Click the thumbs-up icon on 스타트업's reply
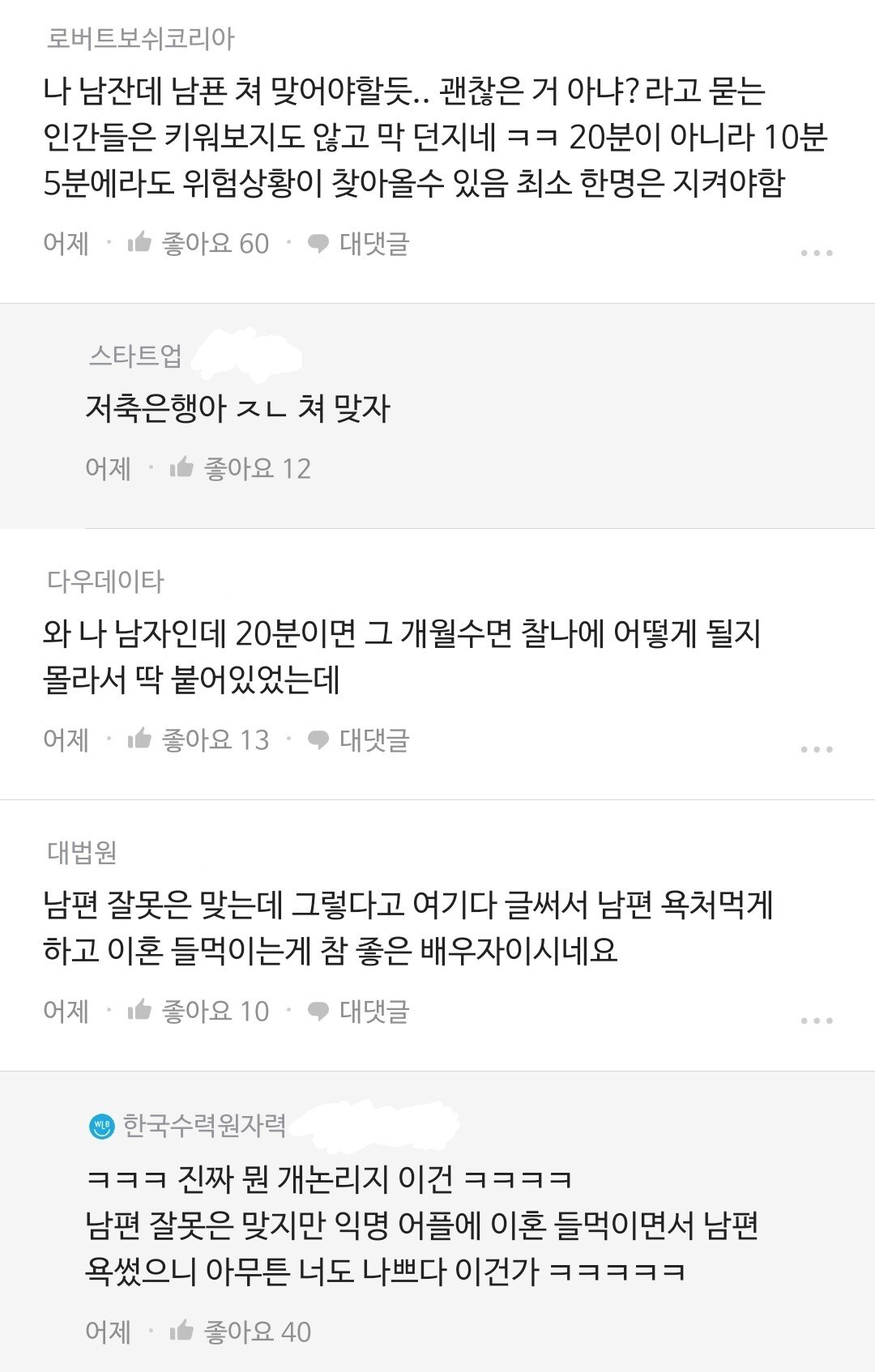Viewport: 875px width, 1372px height. tap(181, 468)
